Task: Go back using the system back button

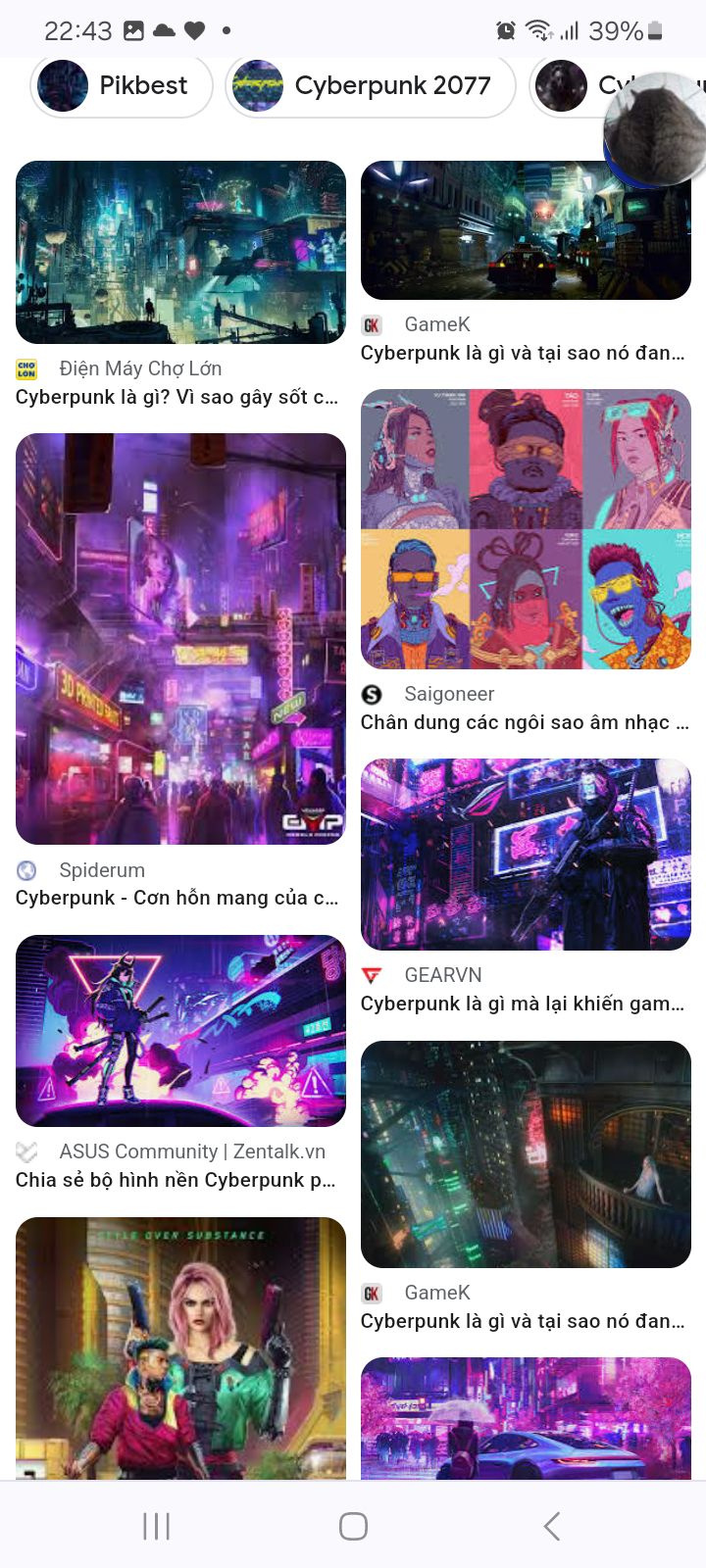Action: coord(551,1526)
